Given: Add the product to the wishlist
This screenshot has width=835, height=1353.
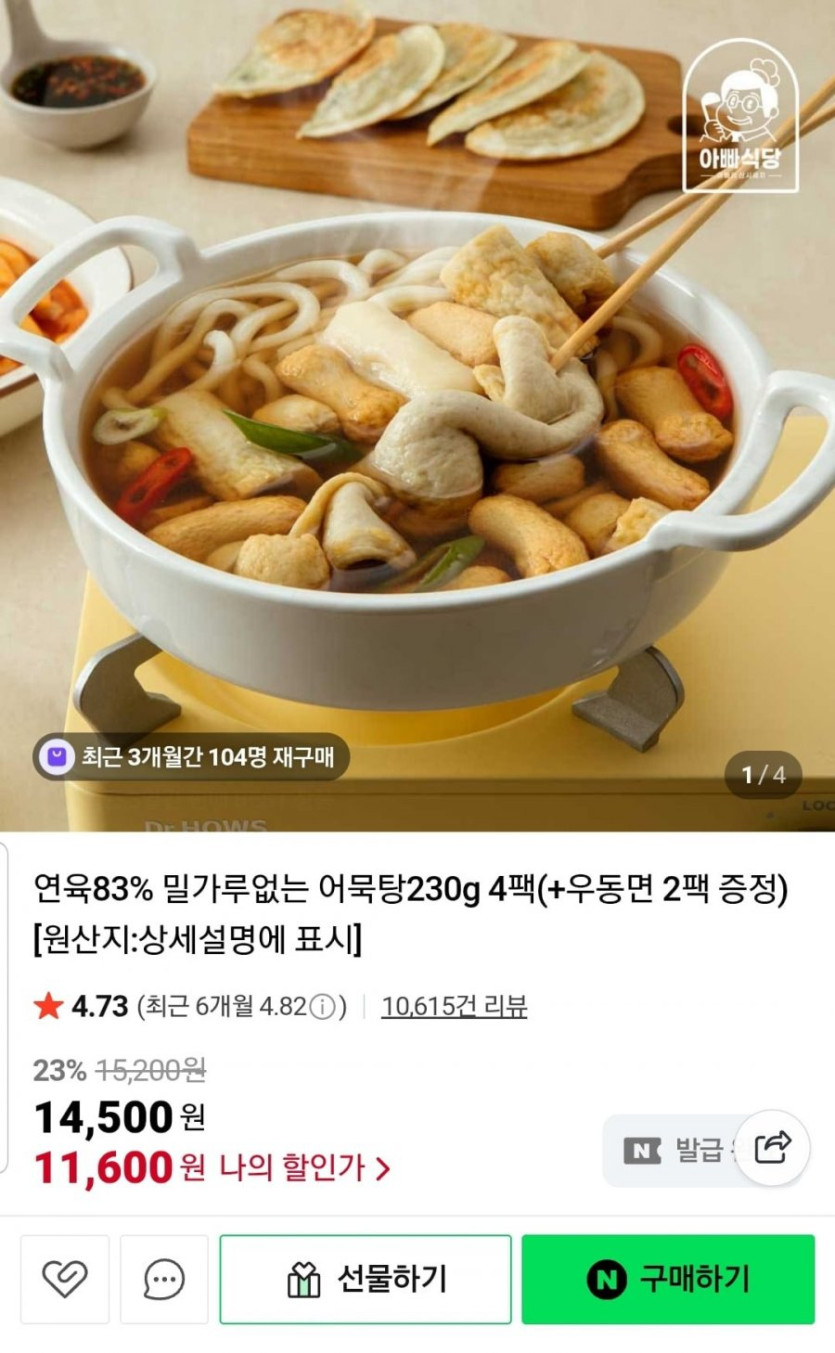Looking at the screenshot, I should click(65, 1279).
